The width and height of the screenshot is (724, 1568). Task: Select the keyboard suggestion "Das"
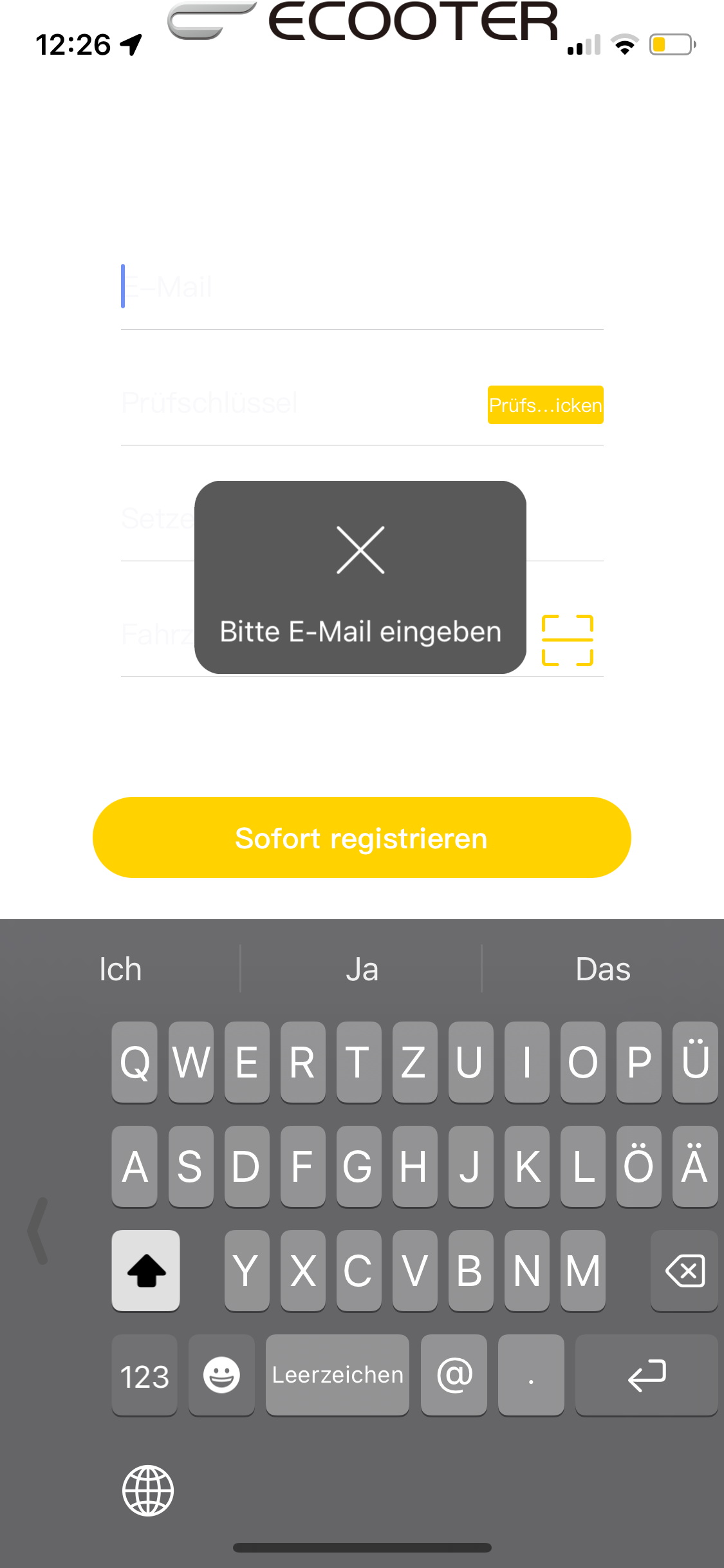pos(602,969)
